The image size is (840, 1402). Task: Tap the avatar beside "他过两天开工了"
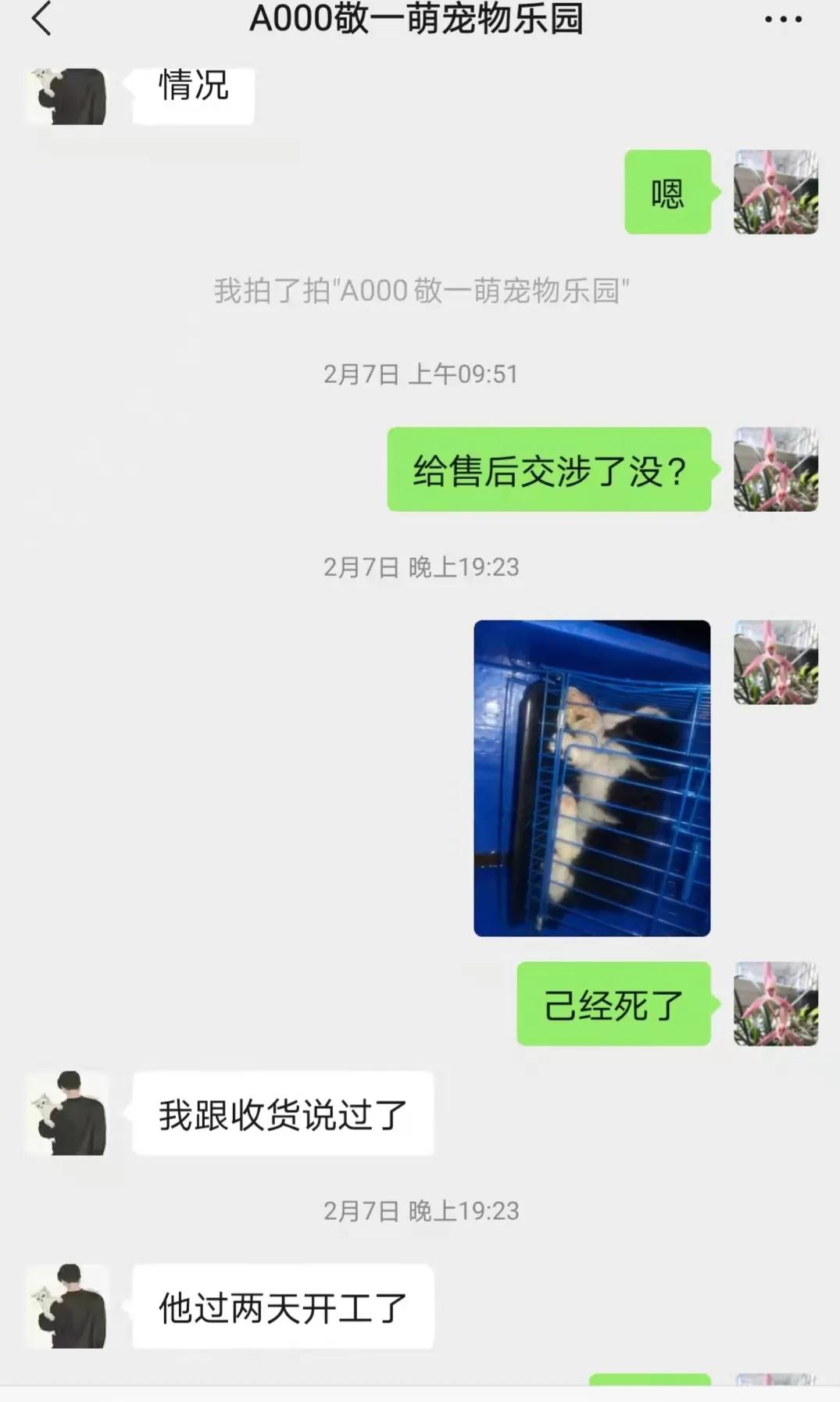[x=66, y=1309]
